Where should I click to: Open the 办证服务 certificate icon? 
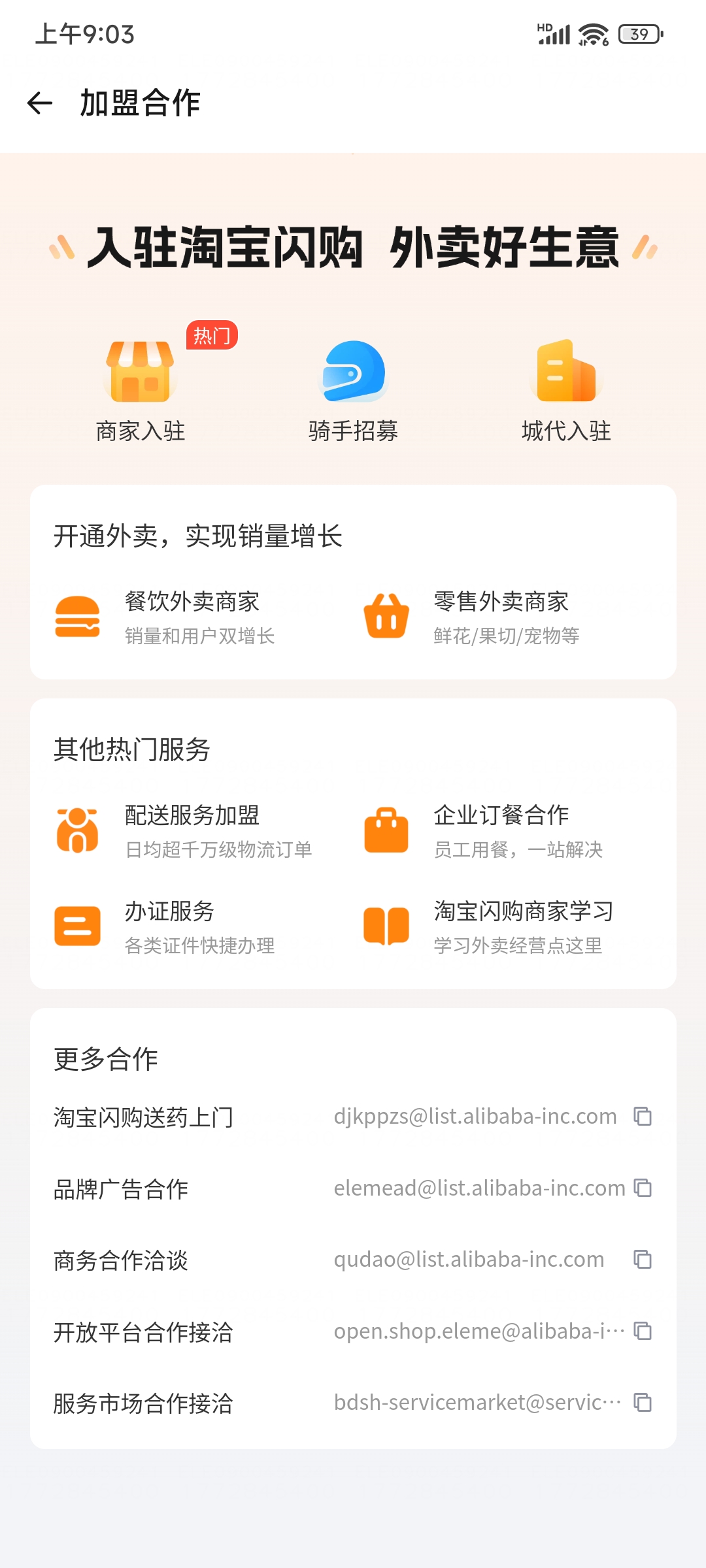77,926
